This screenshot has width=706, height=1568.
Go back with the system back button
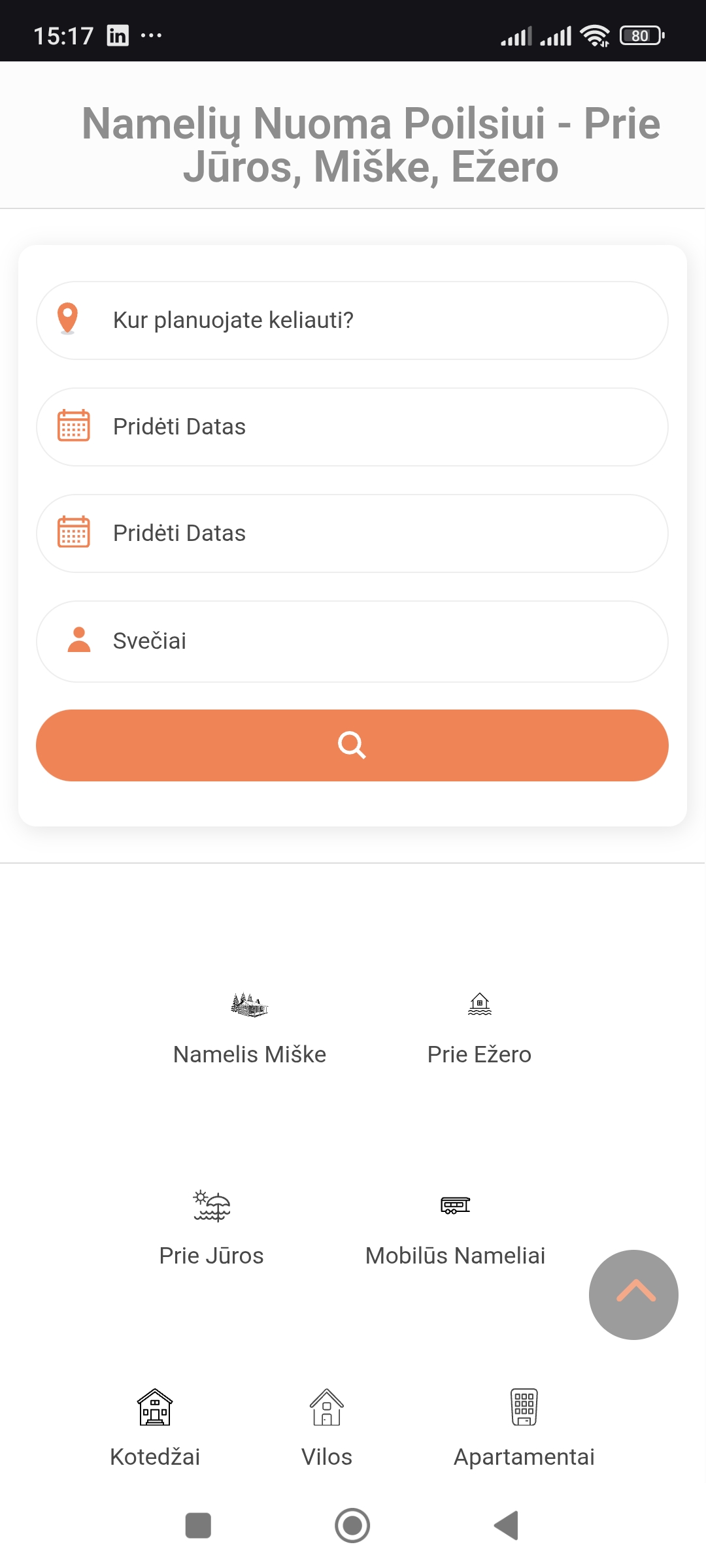pyautogui.click(x=507, y=1526)
